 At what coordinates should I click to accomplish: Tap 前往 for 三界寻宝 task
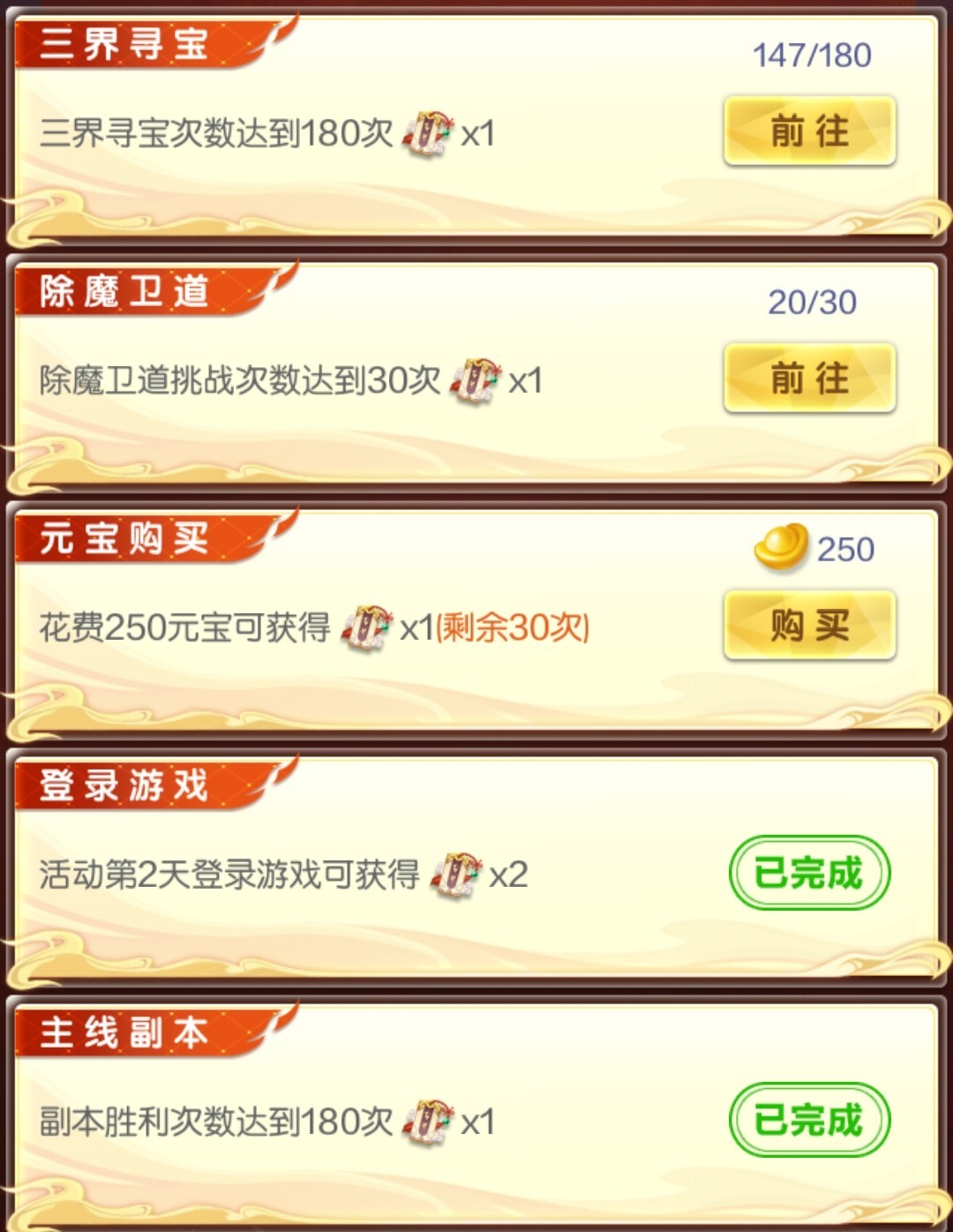coord(809,131)
